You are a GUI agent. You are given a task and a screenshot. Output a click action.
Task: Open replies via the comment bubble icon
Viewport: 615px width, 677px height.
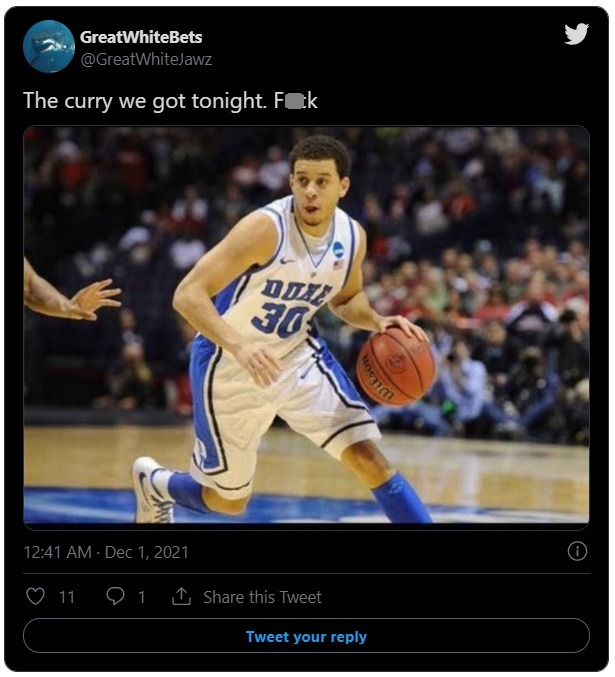pyautogui.click(x=115, y=597)
